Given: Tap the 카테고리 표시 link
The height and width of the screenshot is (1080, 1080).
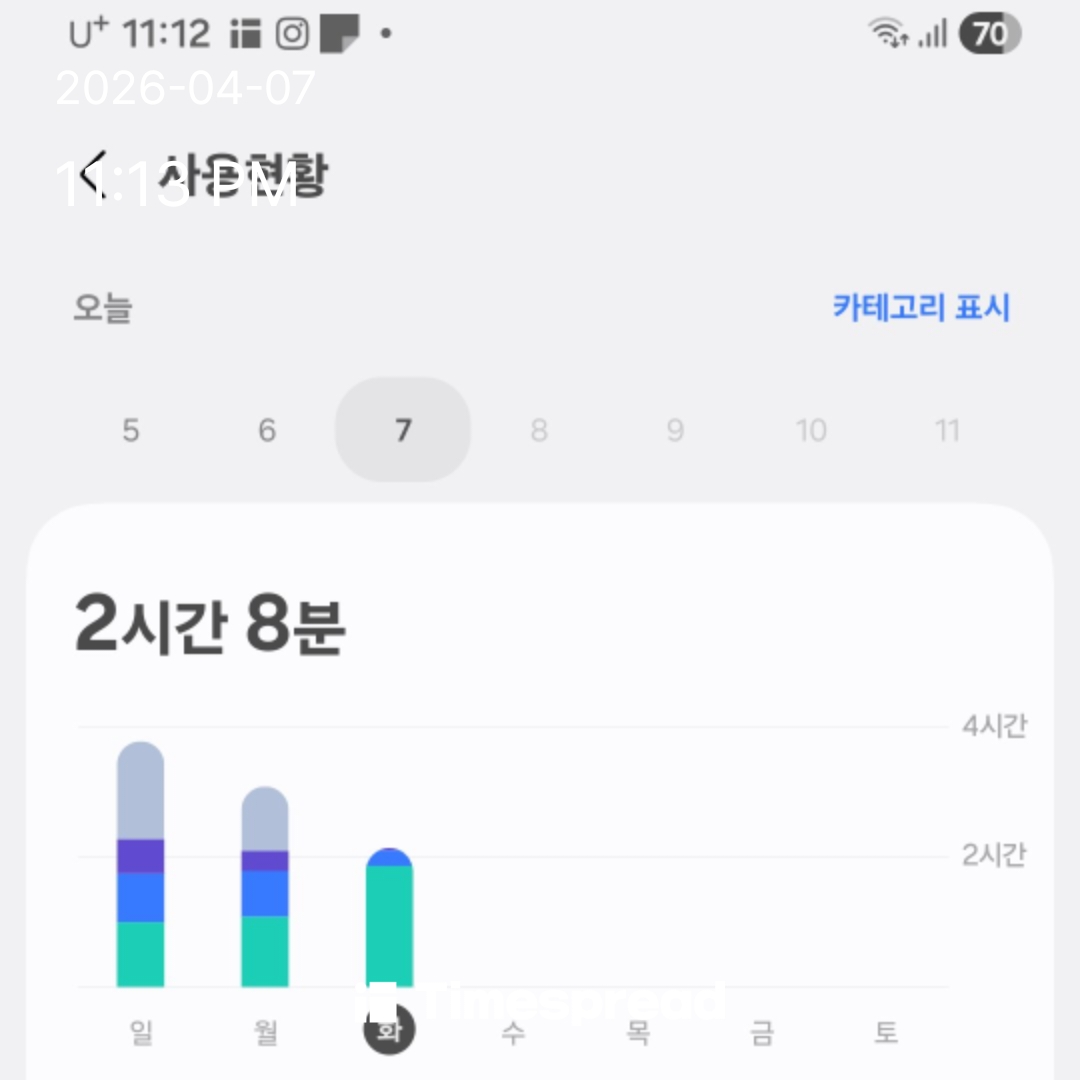Looking at the screenshot, I should point(921,307).
